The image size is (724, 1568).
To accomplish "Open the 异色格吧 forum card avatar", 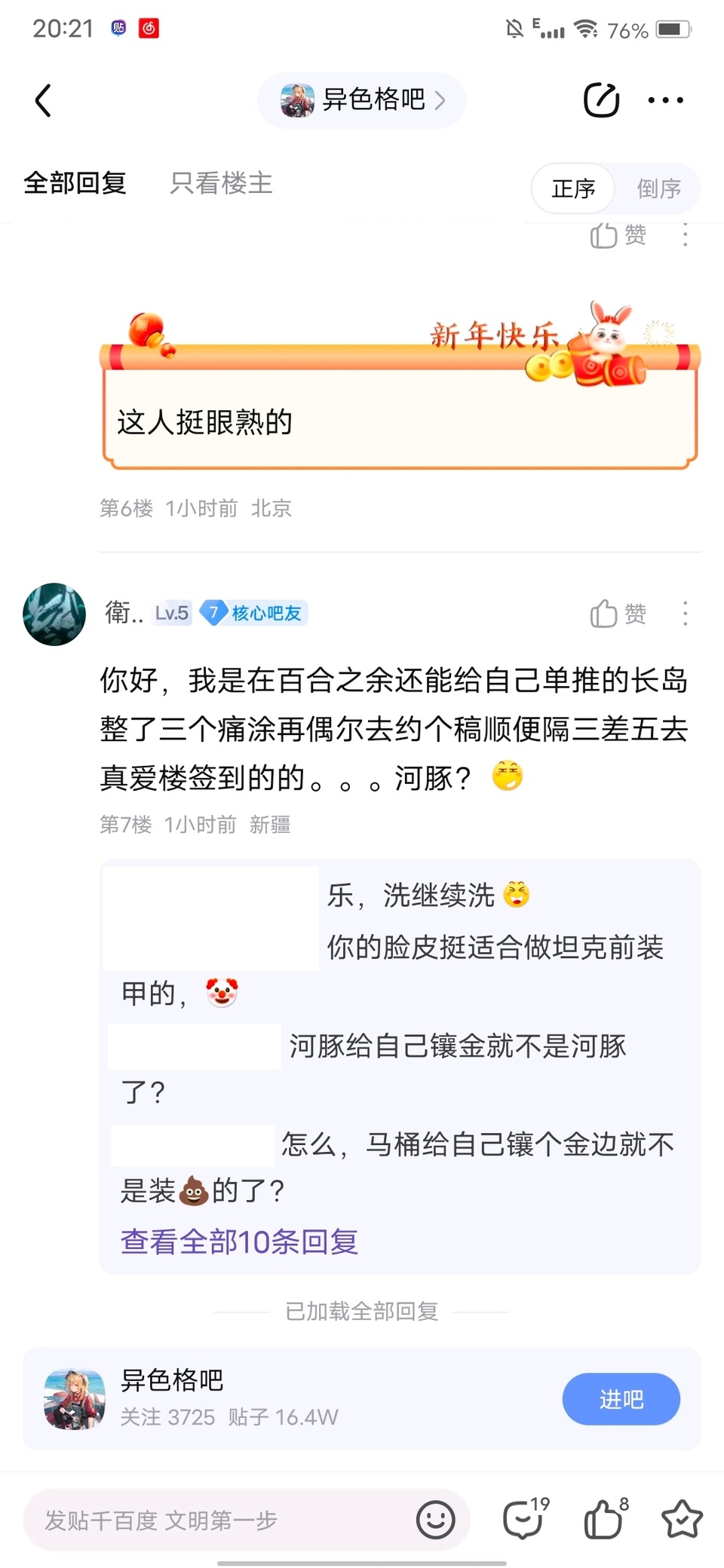I will coord(74,1399).
